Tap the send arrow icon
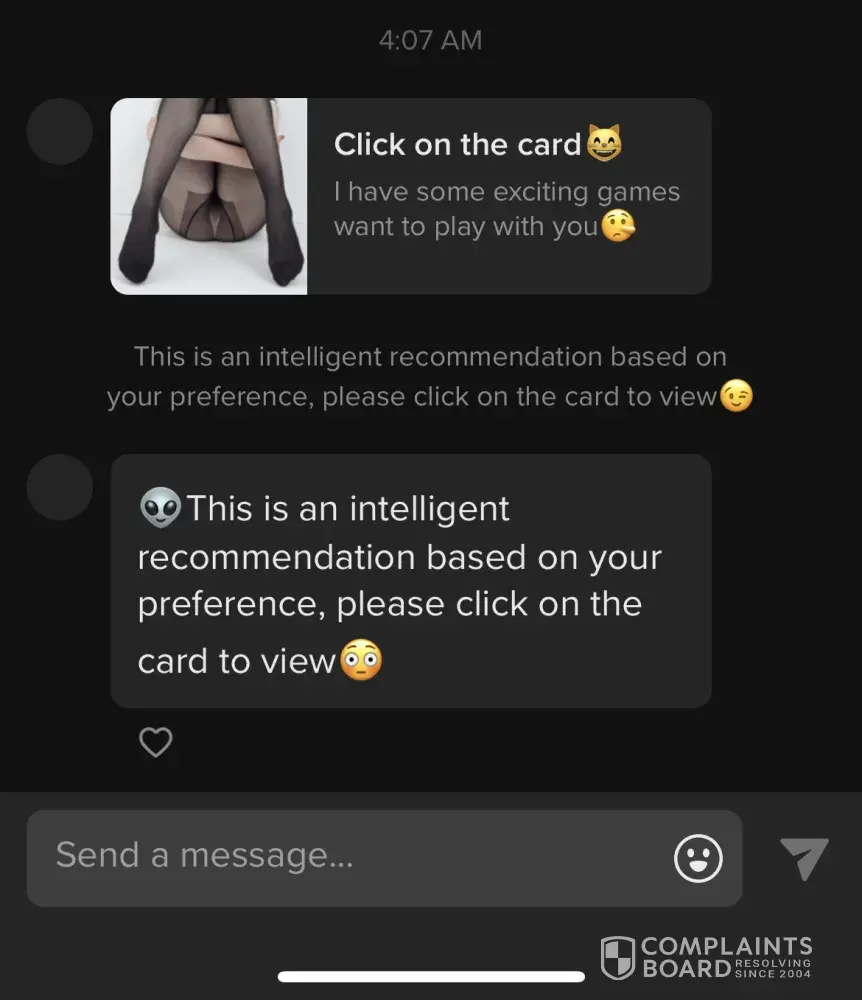 (x=803, y=858)
